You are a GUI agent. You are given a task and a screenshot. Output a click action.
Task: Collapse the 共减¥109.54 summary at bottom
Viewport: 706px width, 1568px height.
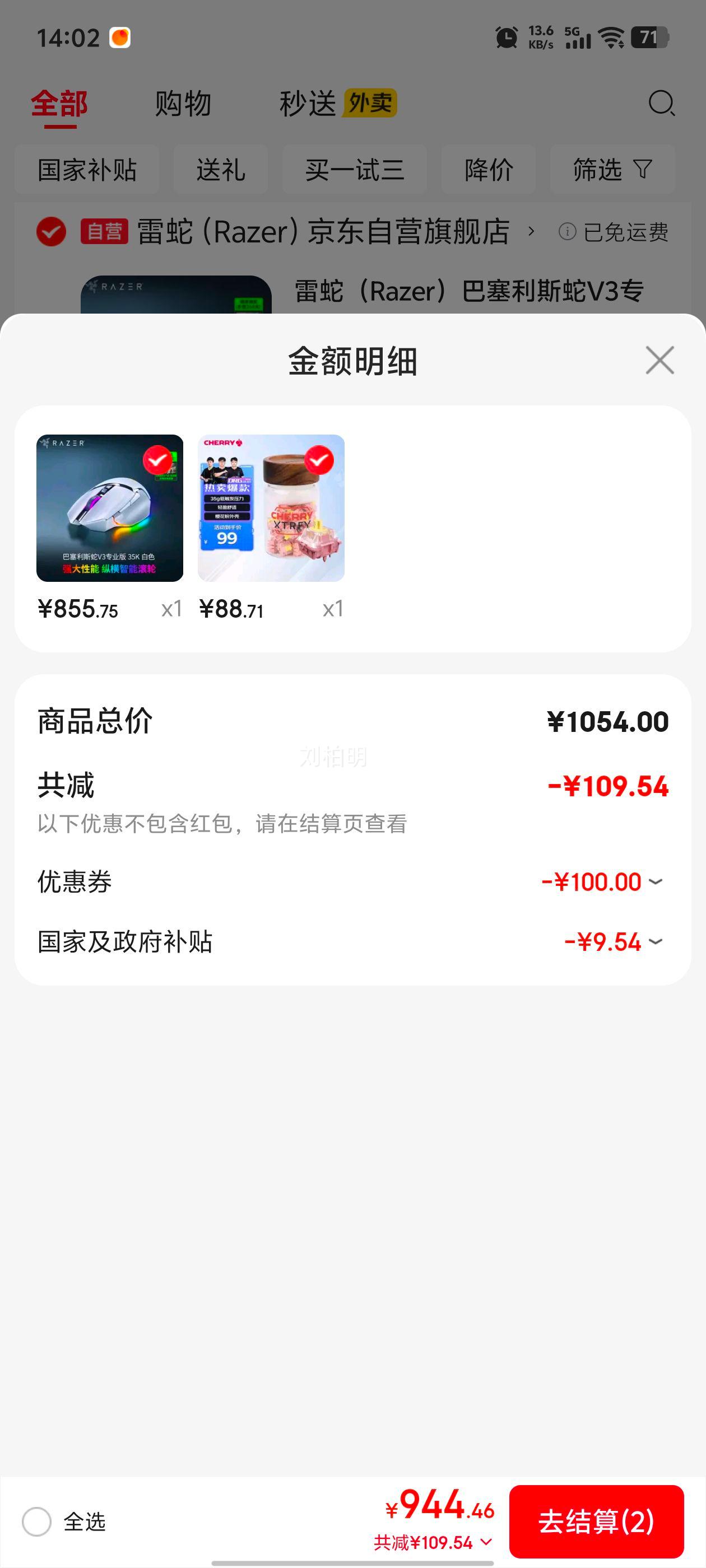433,1542
